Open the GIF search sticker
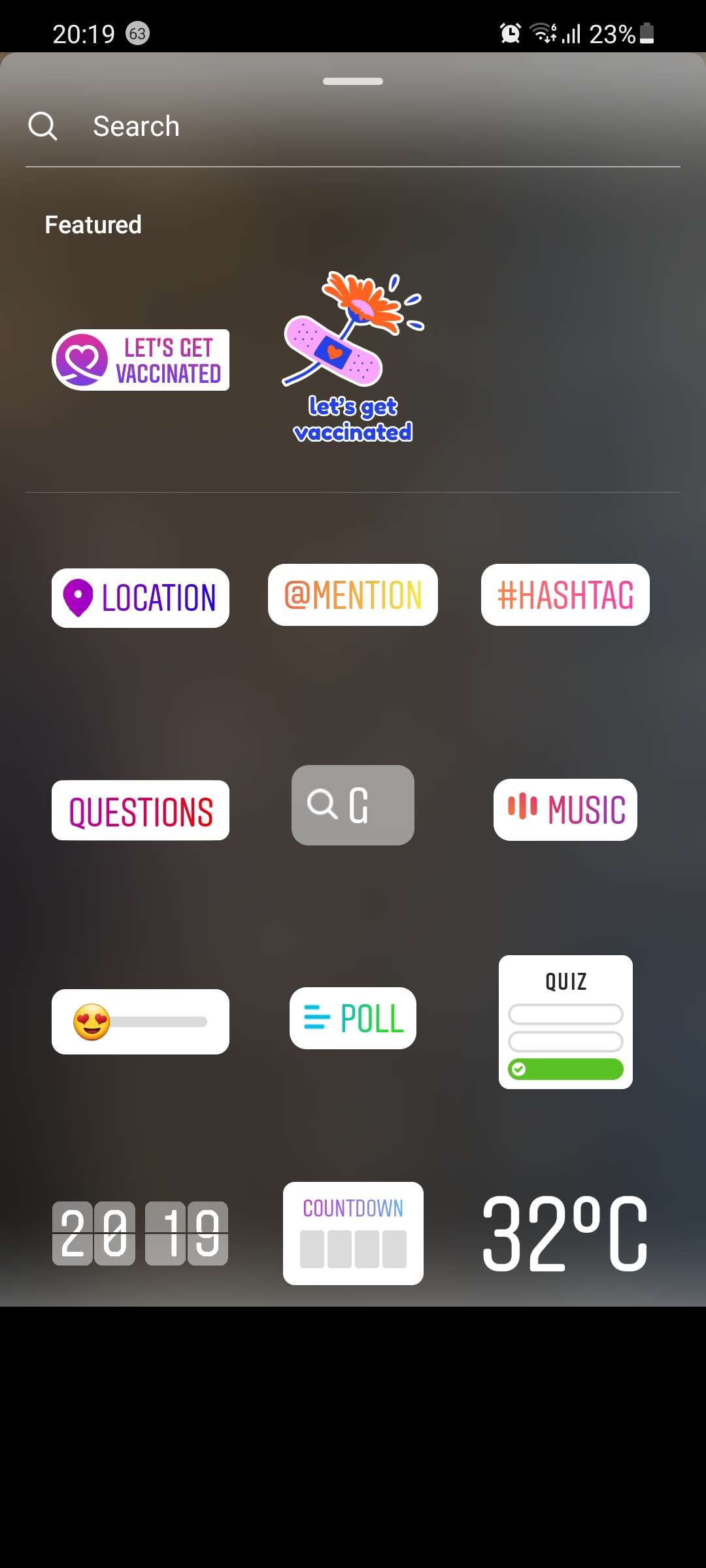The image size is (706, 1568). [x=353, y=805]
